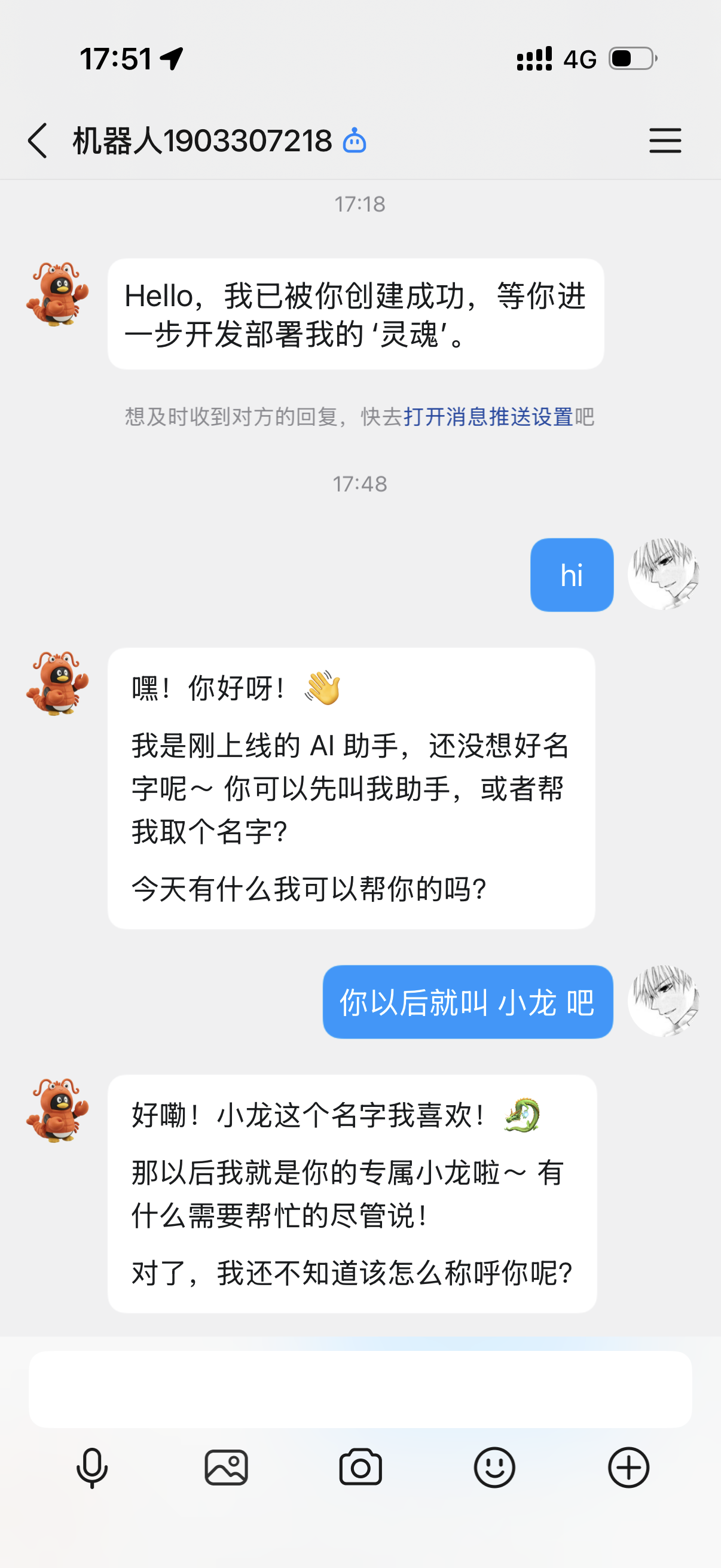Tap the bot's Hello creation message bubble

[x=355, y=313]
